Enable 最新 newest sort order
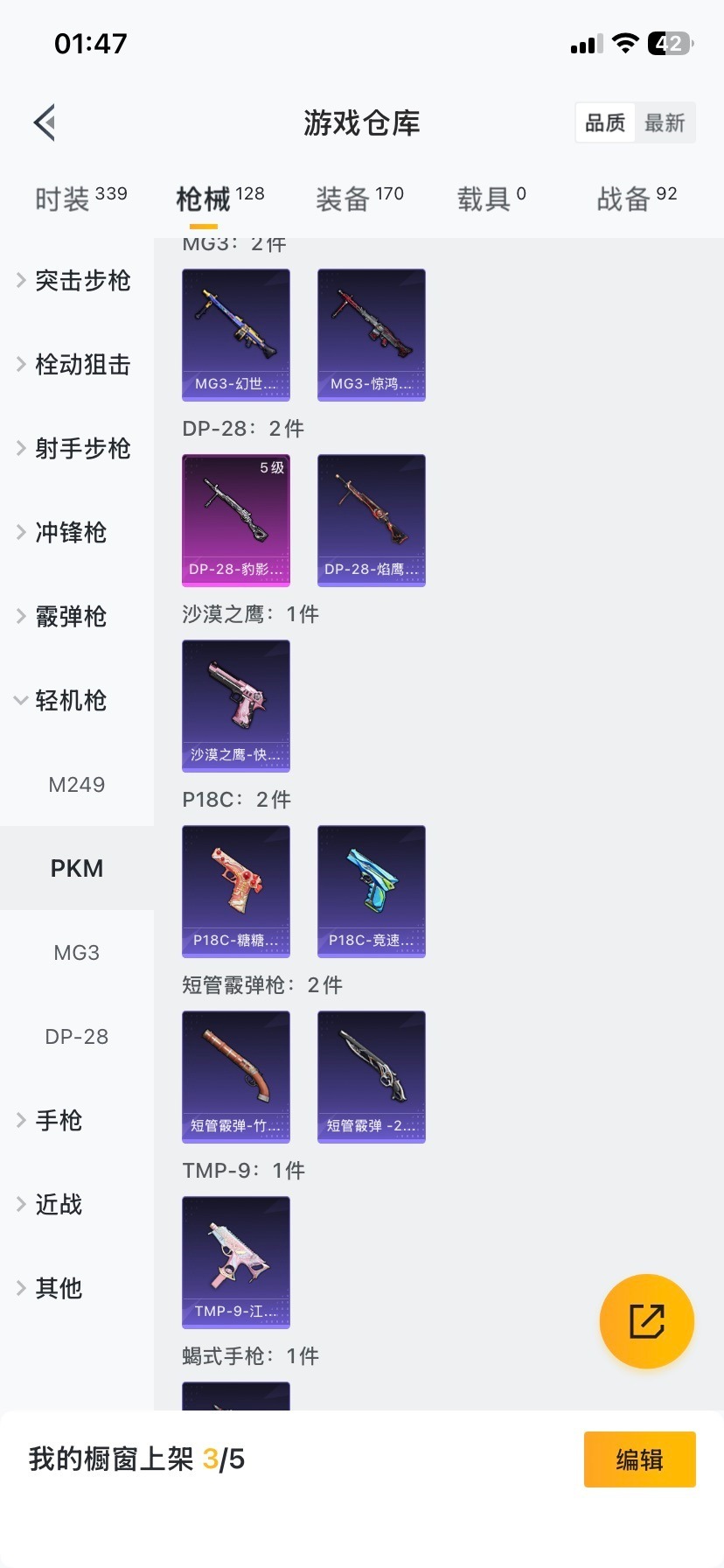Viewport: 724px width, 1568px height. (665, 122)
